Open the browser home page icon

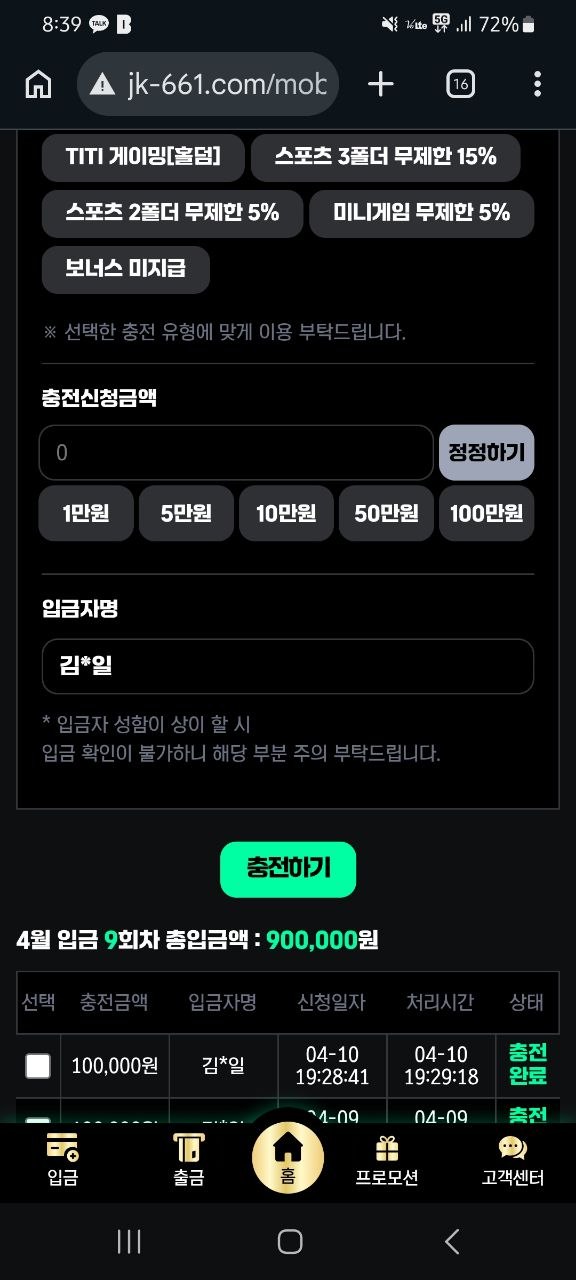tap(38, 85)
